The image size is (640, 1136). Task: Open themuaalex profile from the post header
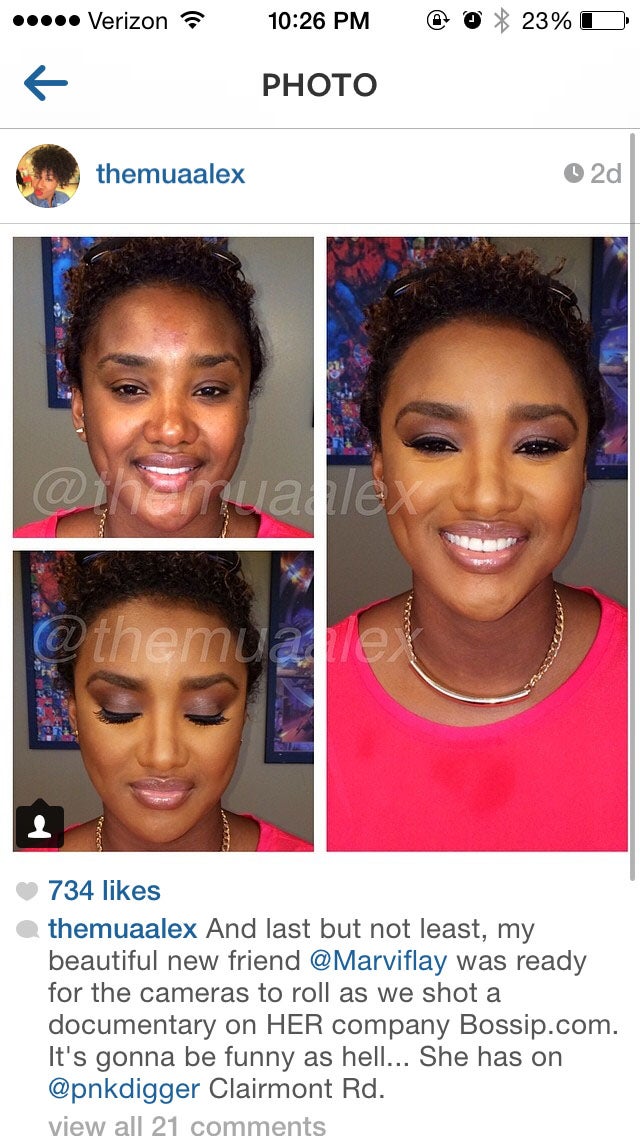coord(170,174)
